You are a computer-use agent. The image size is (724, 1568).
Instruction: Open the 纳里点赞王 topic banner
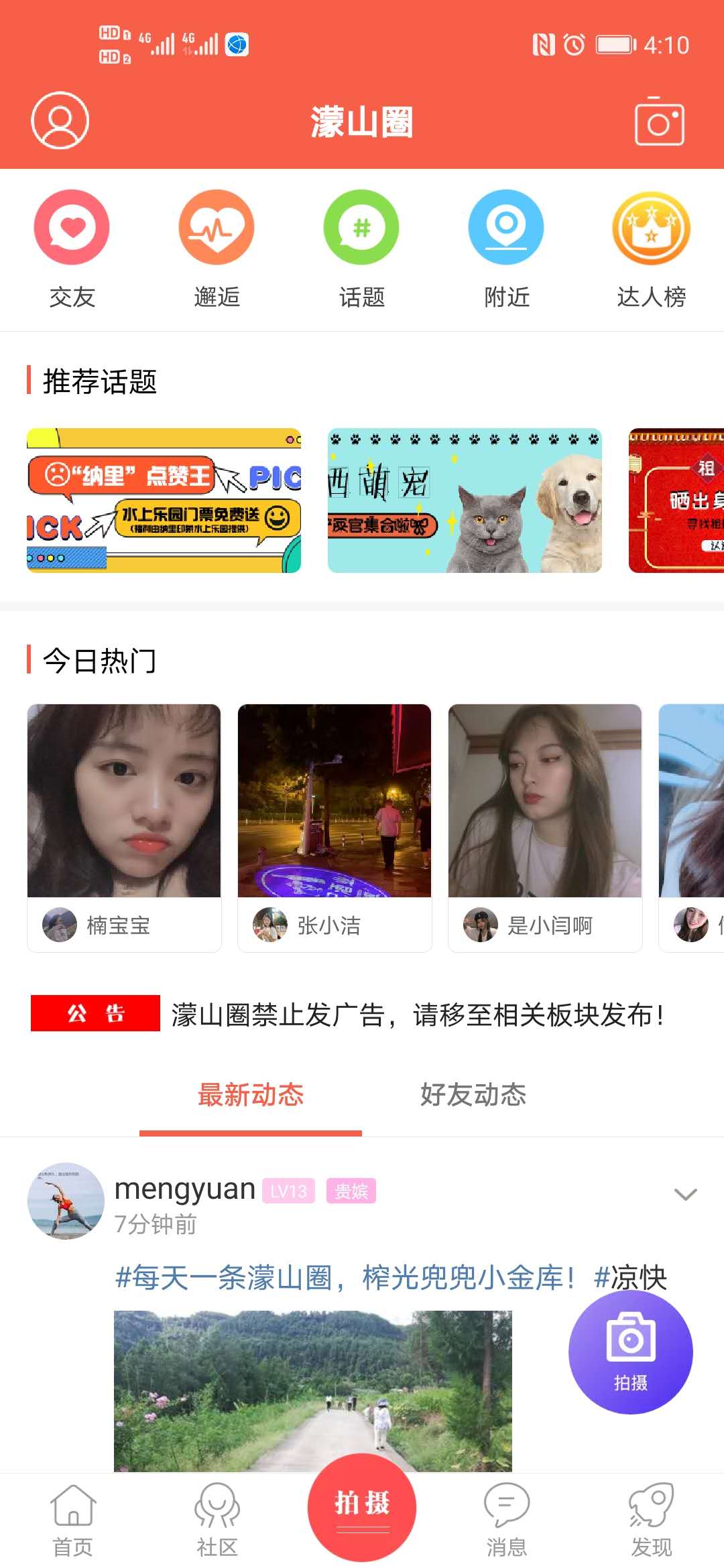[164, 501]
